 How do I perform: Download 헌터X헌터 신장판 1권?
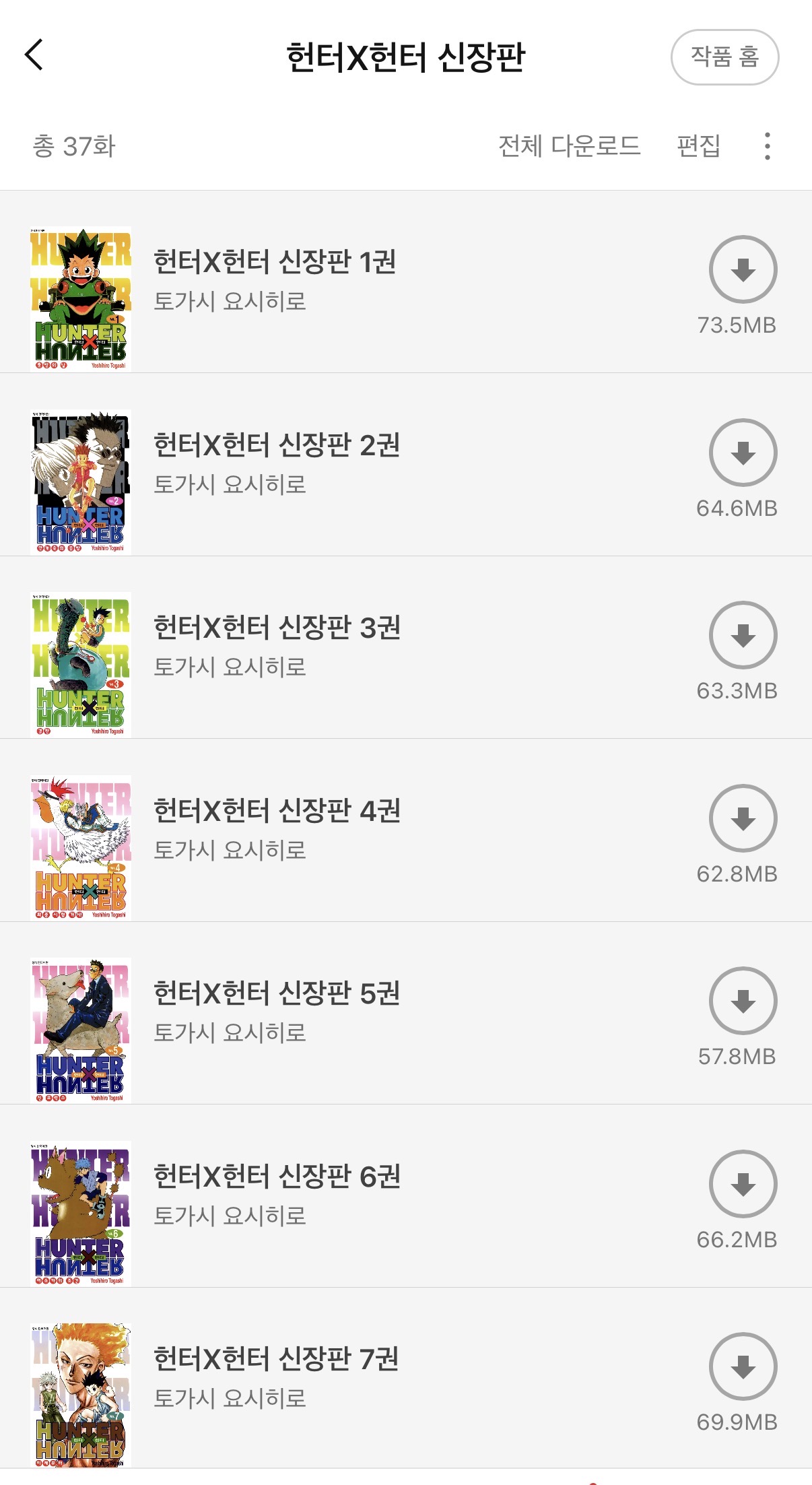pos(743,269)
